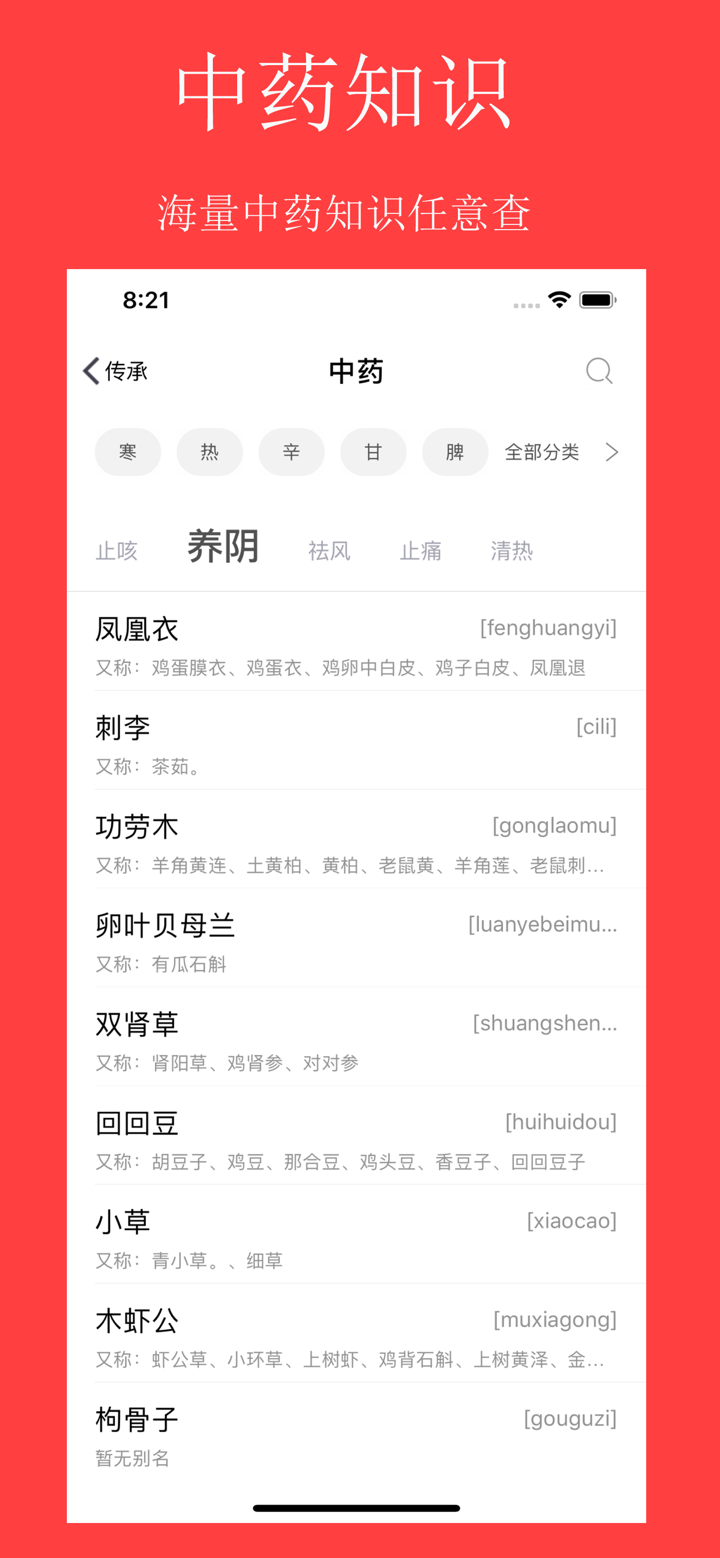Open the 全部分类 category list
Screen dimensions: 720x1558
coord(543,452)
